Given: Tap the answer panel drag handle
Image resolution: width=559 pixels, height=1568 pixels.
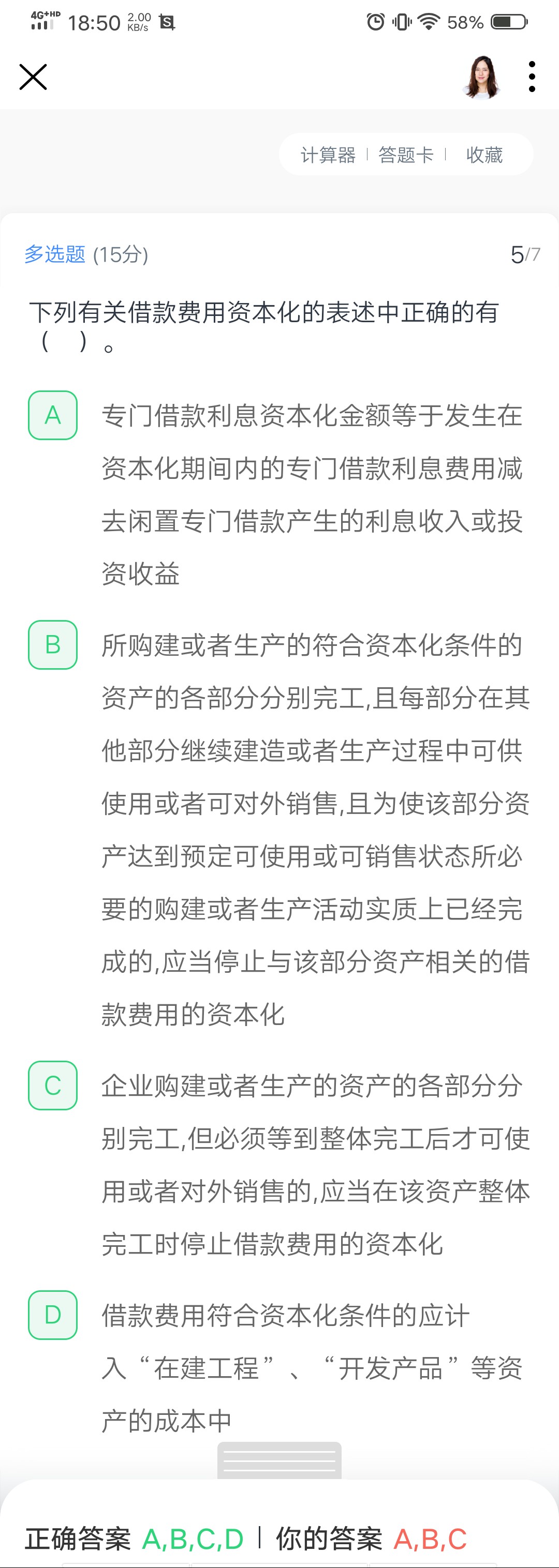Looking at the screenshot, I should [279, 1460].
